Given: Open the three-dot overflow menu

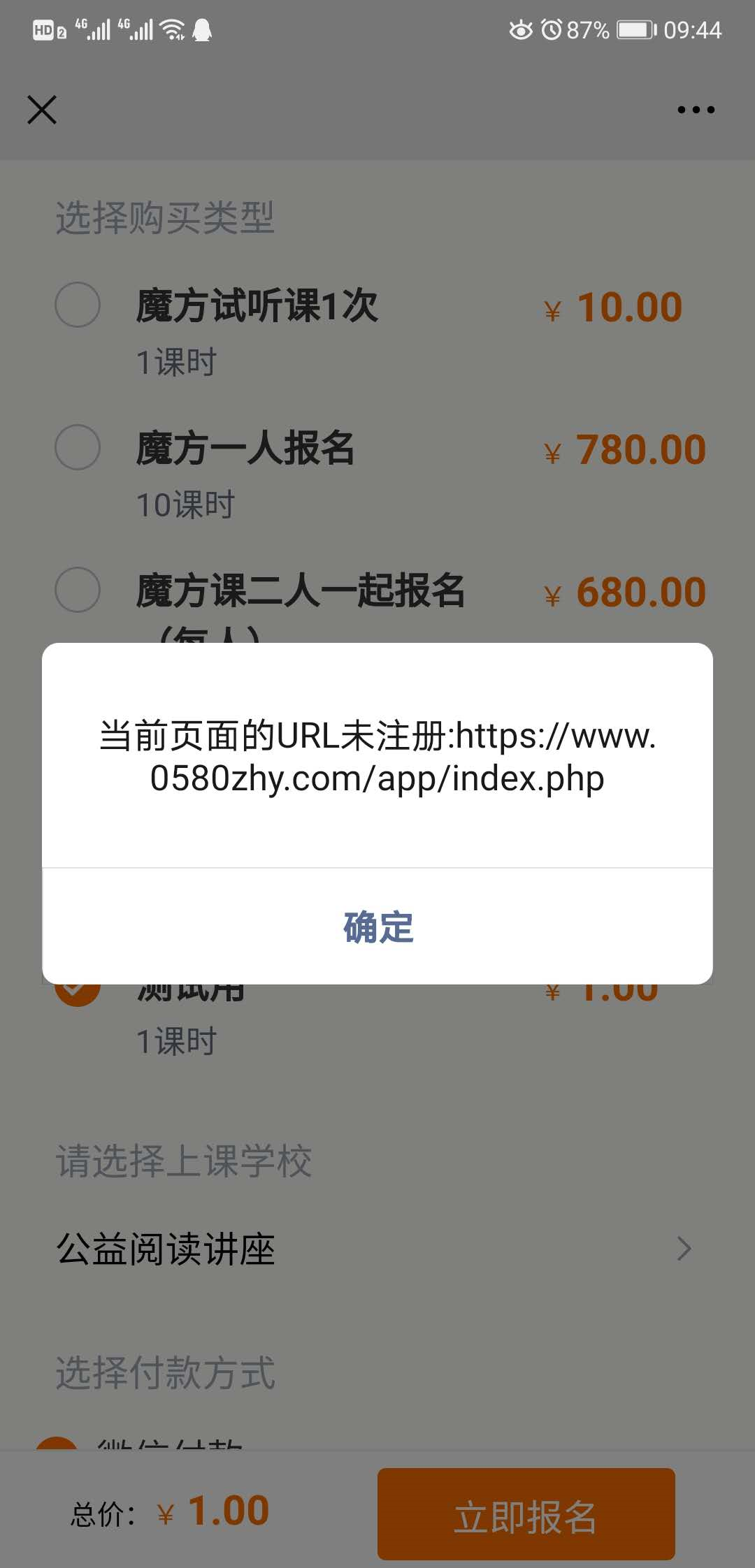Looking at the screenshot, I should point(696,110).
